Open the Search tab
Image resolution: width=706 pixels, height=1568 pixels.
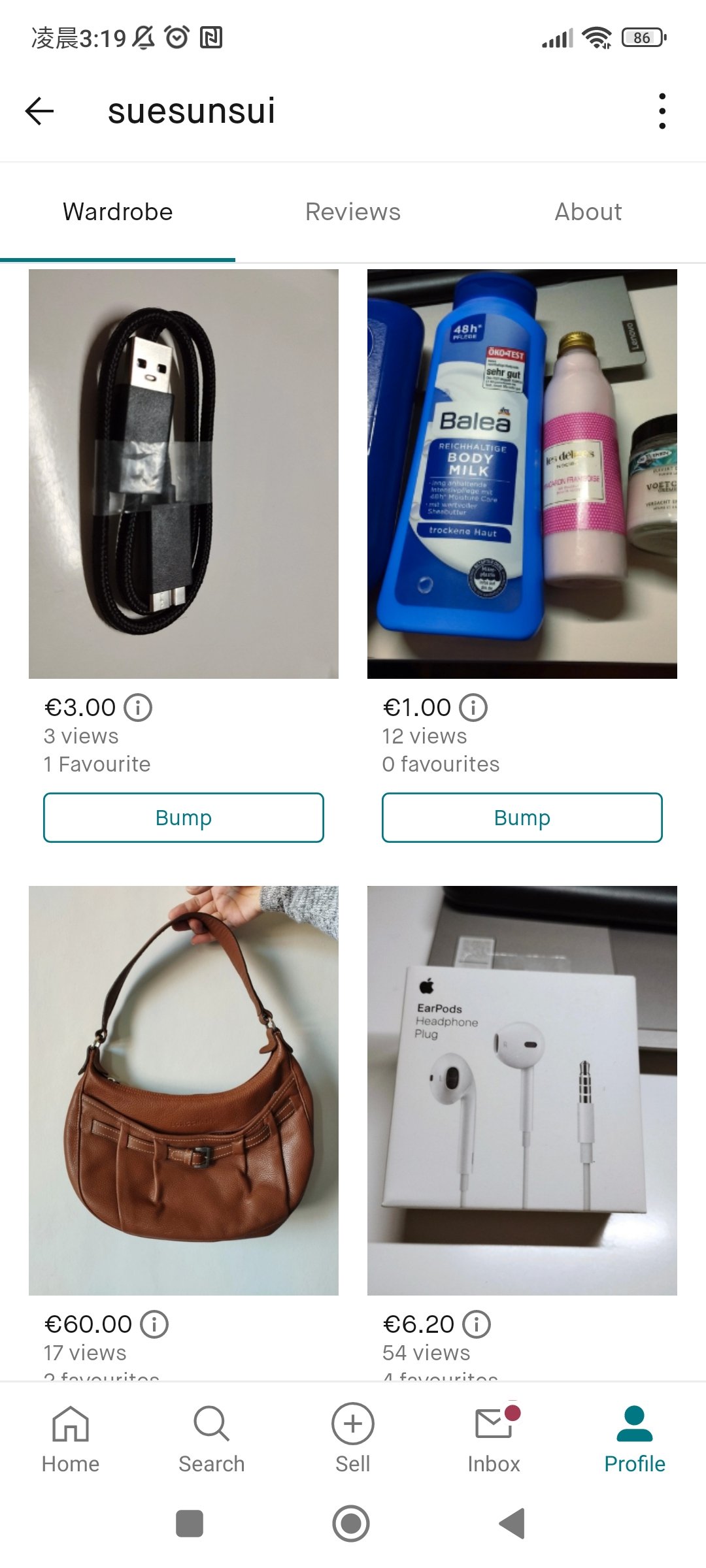tap(211, 1439)
